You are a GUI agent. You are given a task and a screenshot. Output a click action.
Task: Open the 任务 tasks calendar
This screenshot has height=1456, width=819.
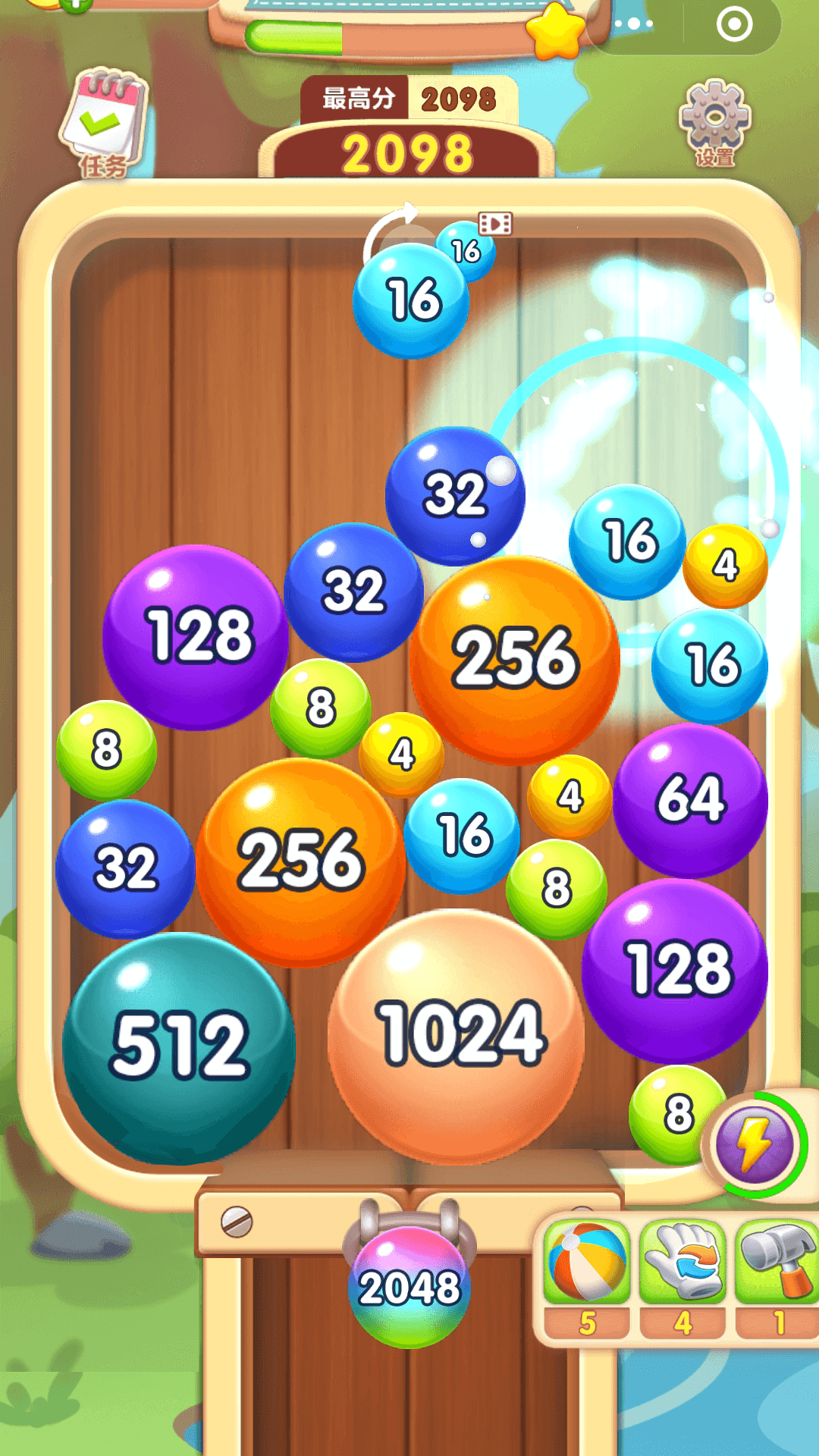coord(104,123)
